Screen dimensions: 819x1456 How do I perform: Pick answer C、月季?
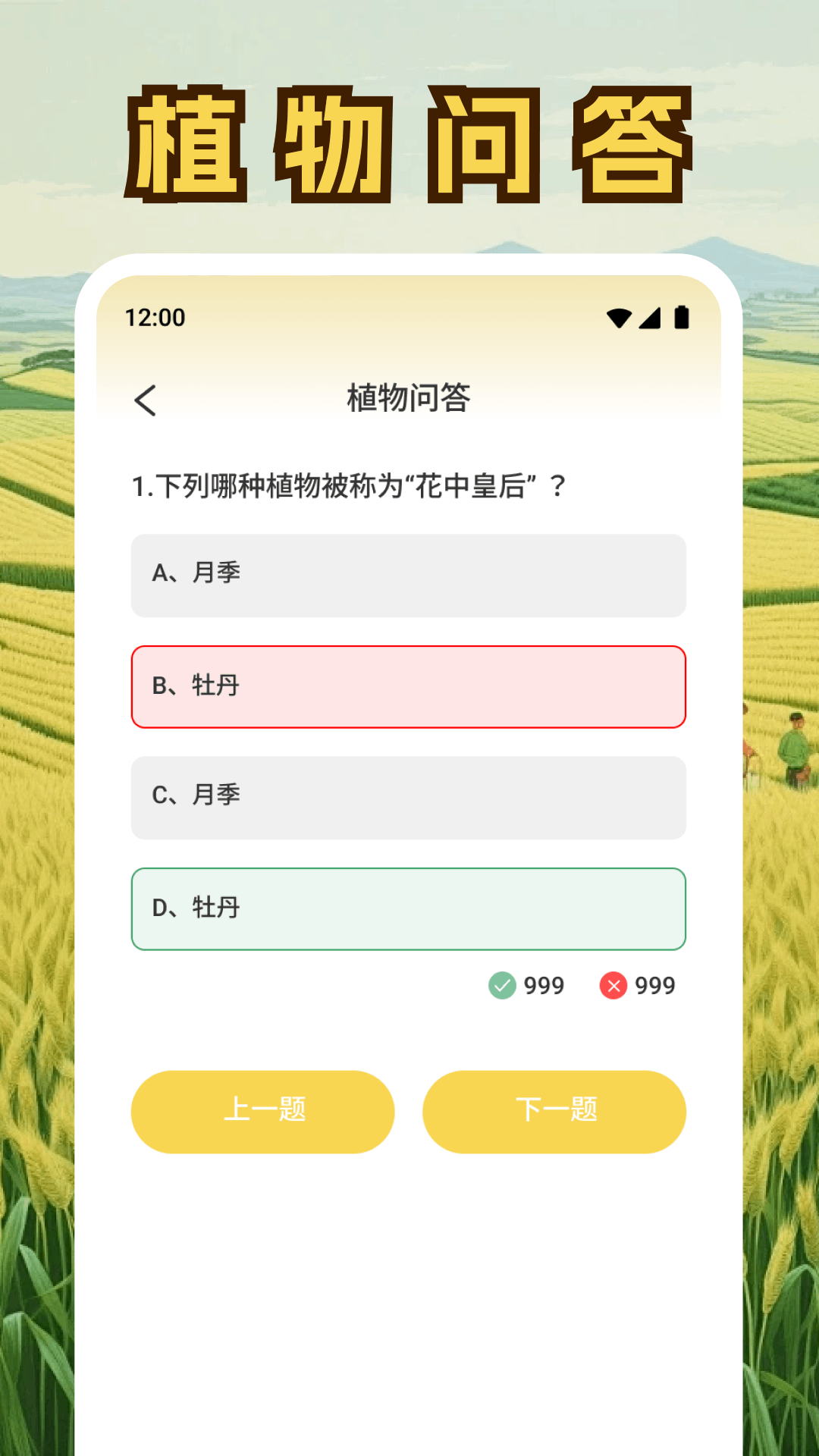click(x=408, y=797)
